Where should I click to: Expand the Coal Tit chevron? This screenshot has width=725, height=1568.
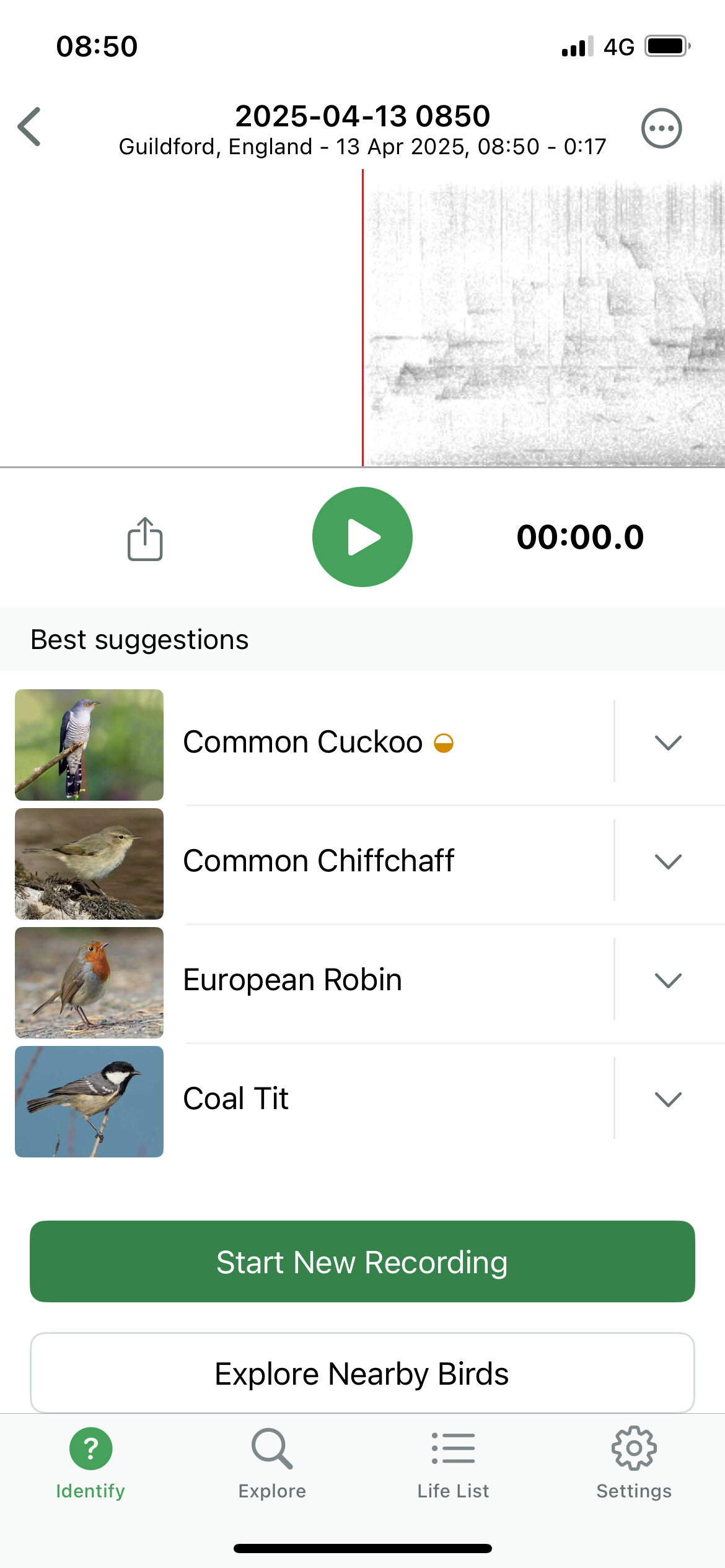point(668,1099)
